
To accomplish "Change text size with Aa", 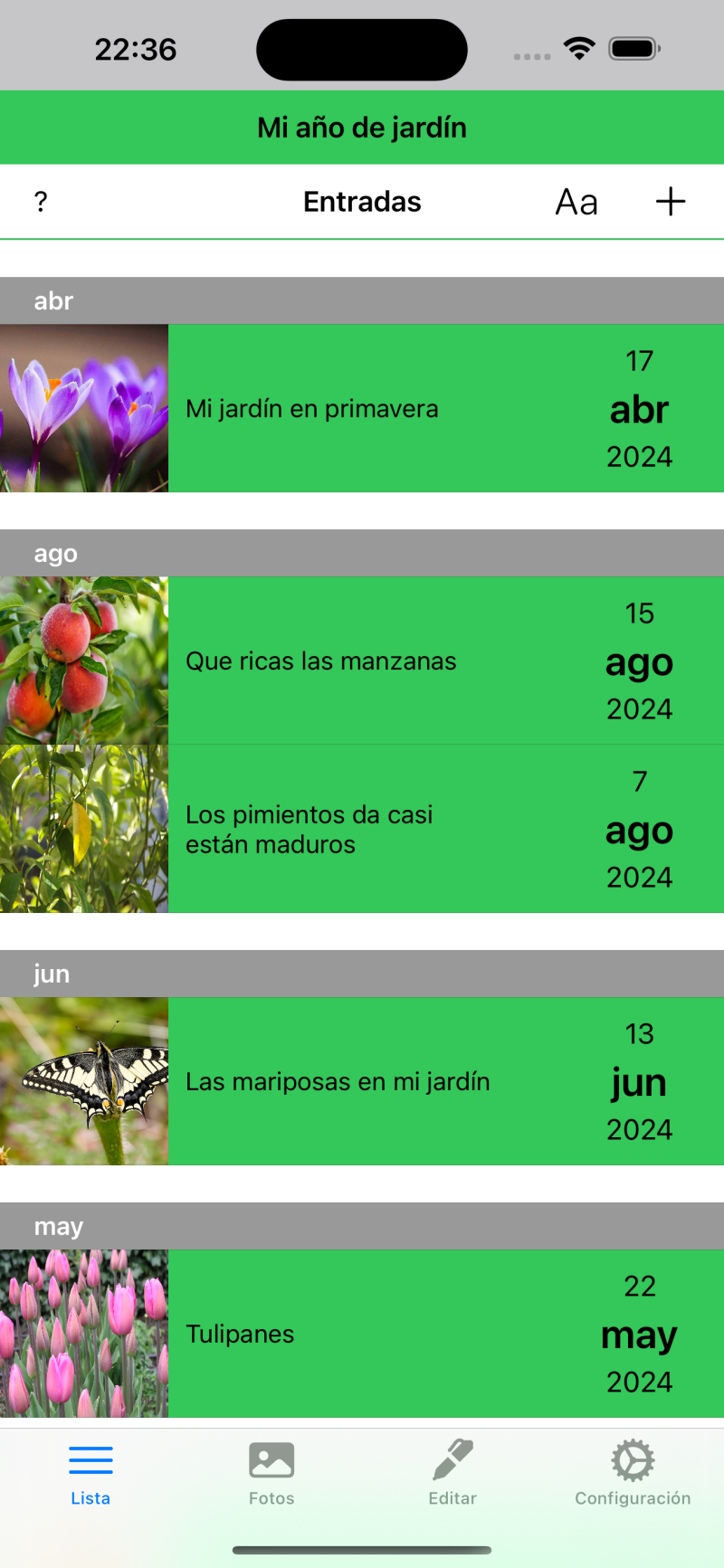I will pos(576,202).
